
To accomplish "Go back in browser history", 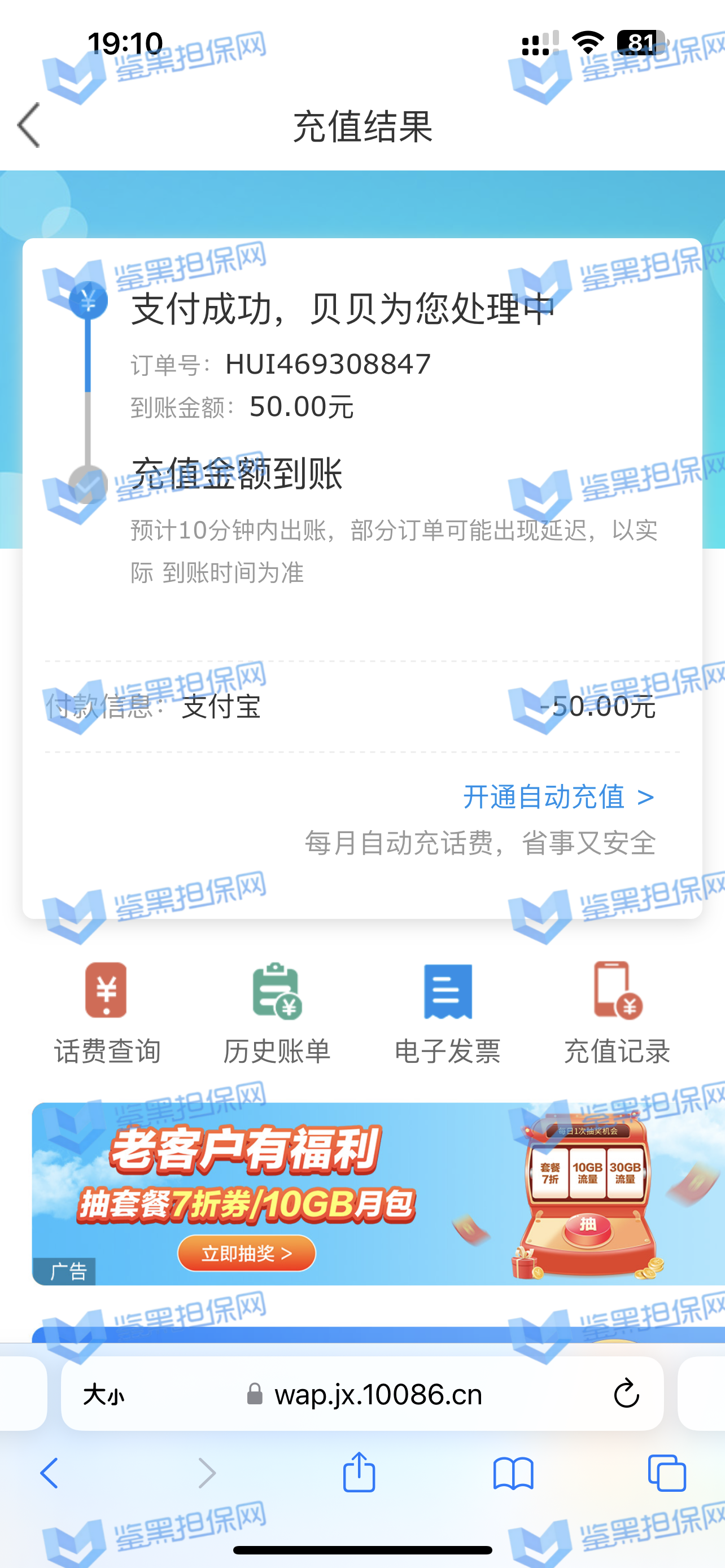I will 50,1474.
